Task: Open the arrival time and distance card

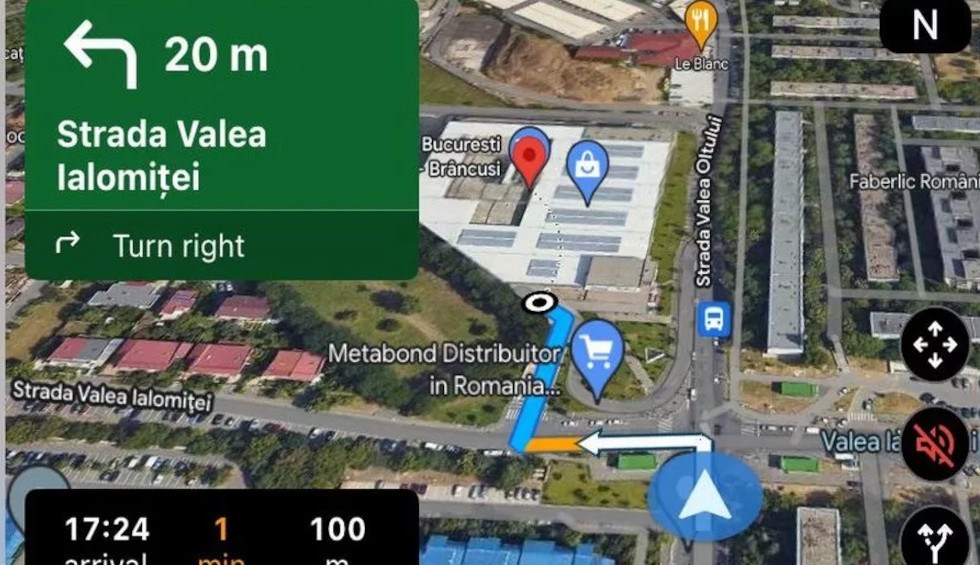Action: click(x=221, y=530)
